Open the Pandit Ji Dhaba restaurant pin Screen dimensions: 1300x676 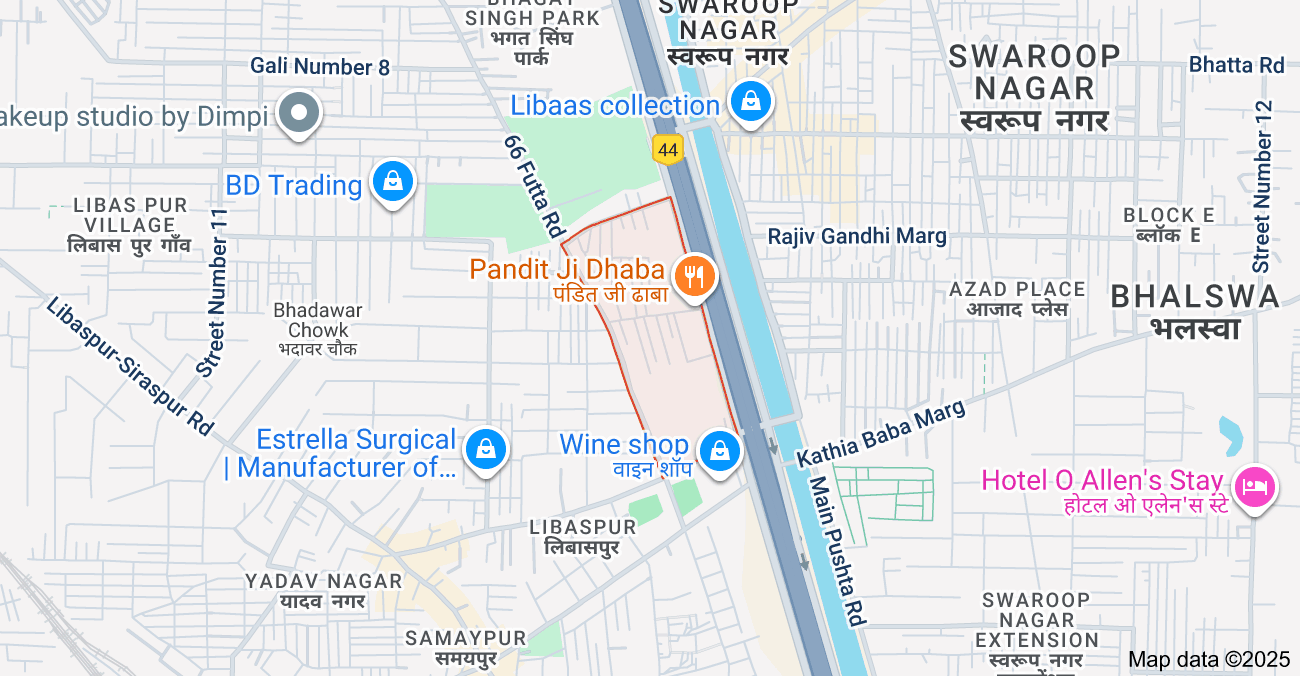694,276
